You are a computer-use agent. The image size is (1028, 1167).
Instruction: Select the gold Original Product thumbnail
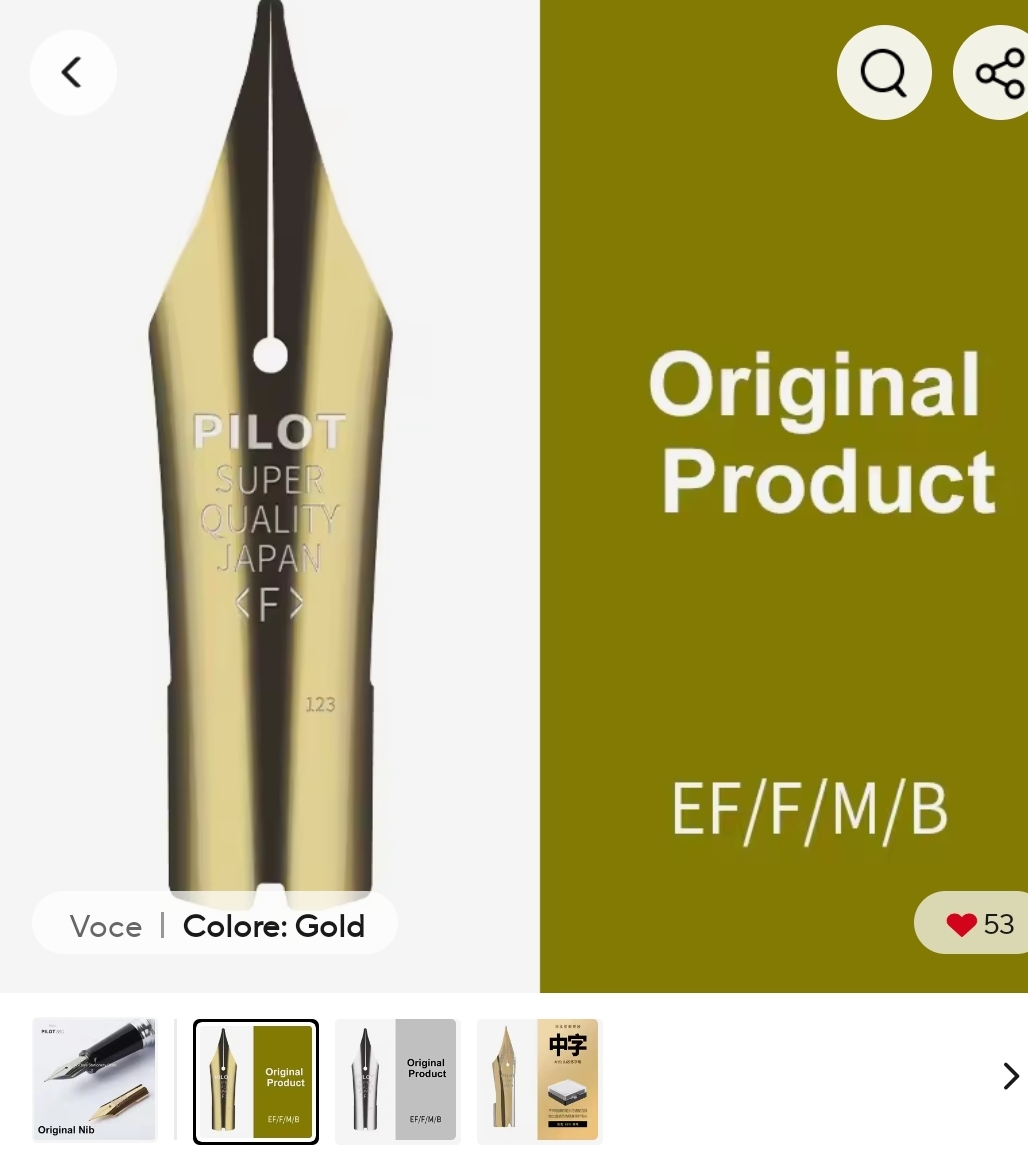[256, 1080]
